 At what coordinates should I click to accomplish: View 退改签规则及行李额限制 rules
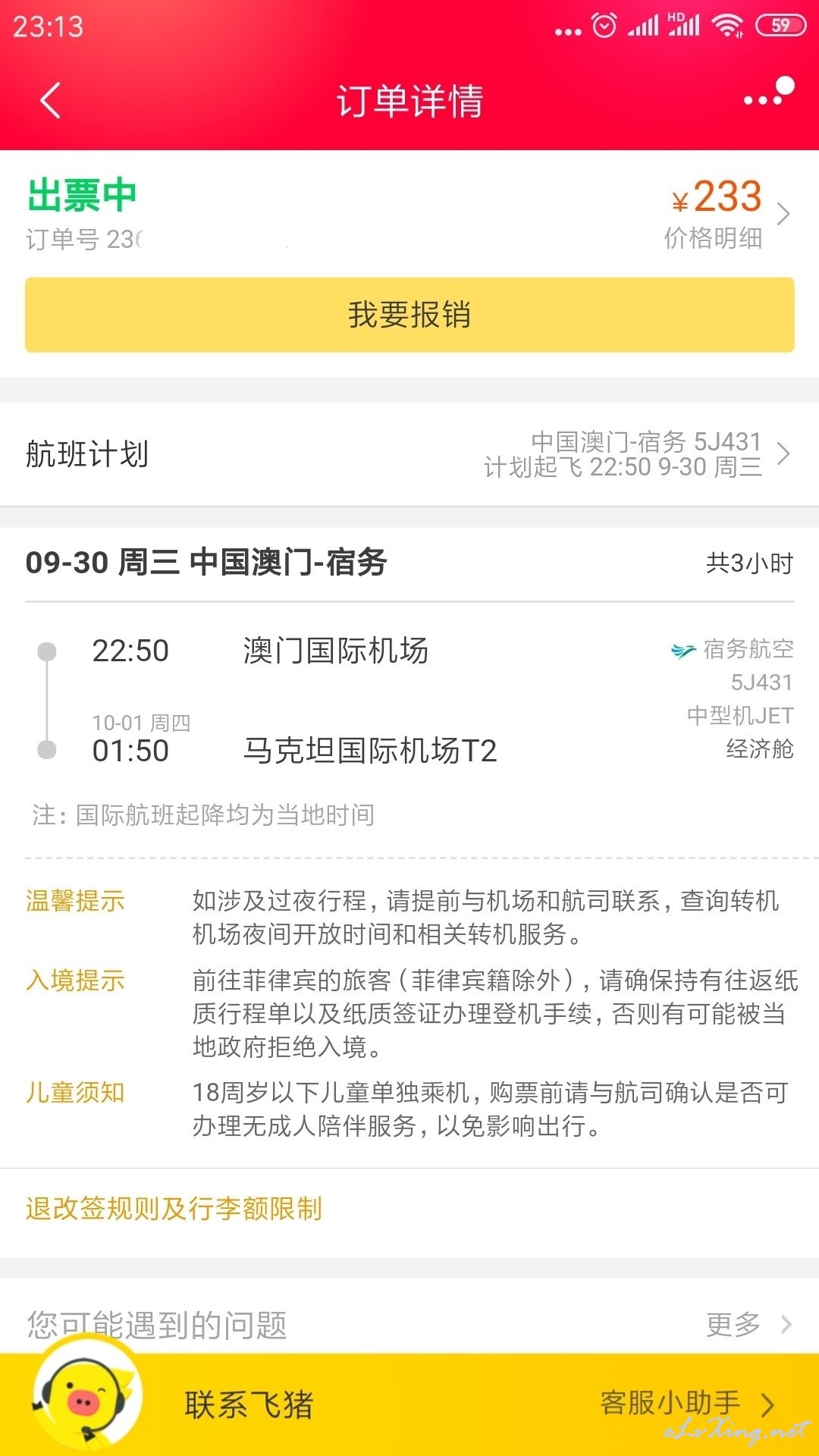pos(174,1208)
